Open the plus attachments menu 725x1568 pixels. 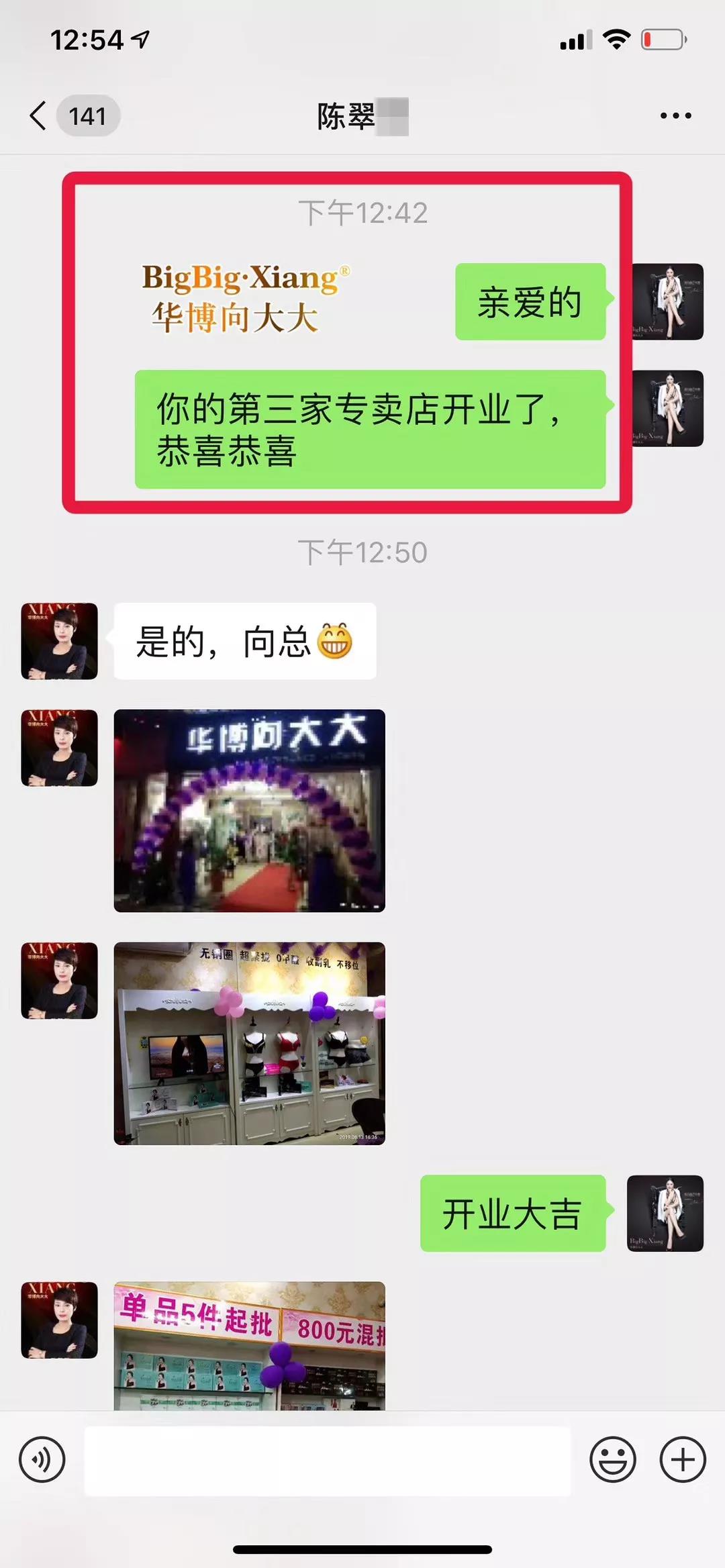coord(683,1459)
